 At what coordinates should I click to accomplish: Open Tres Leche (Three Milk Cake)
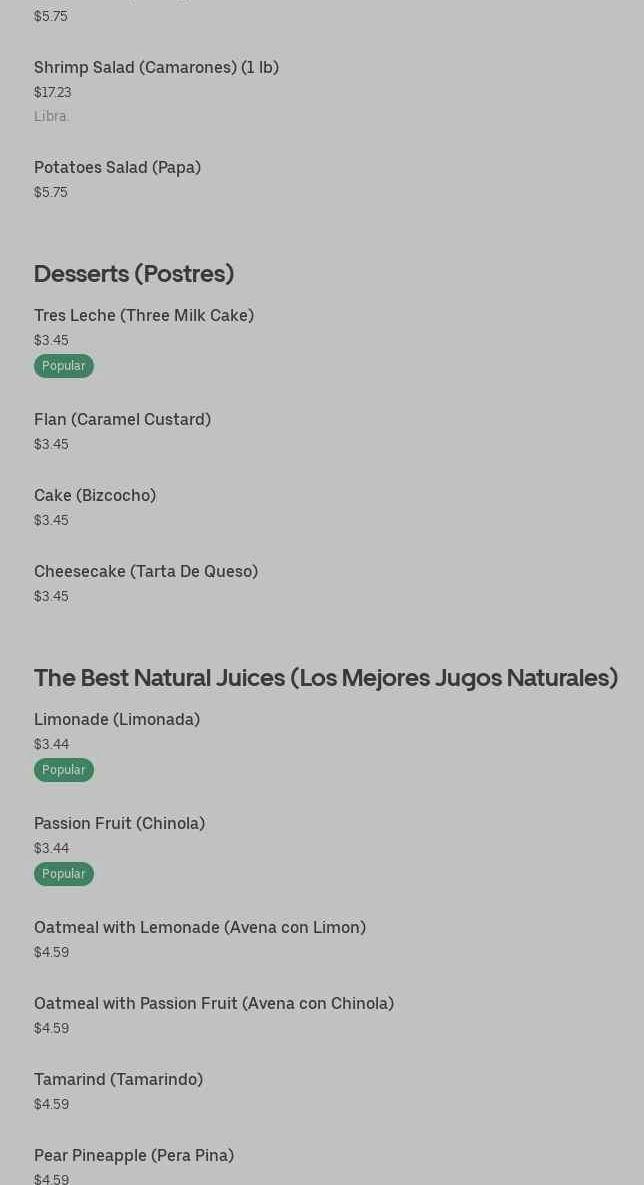[x=144, y=316]
